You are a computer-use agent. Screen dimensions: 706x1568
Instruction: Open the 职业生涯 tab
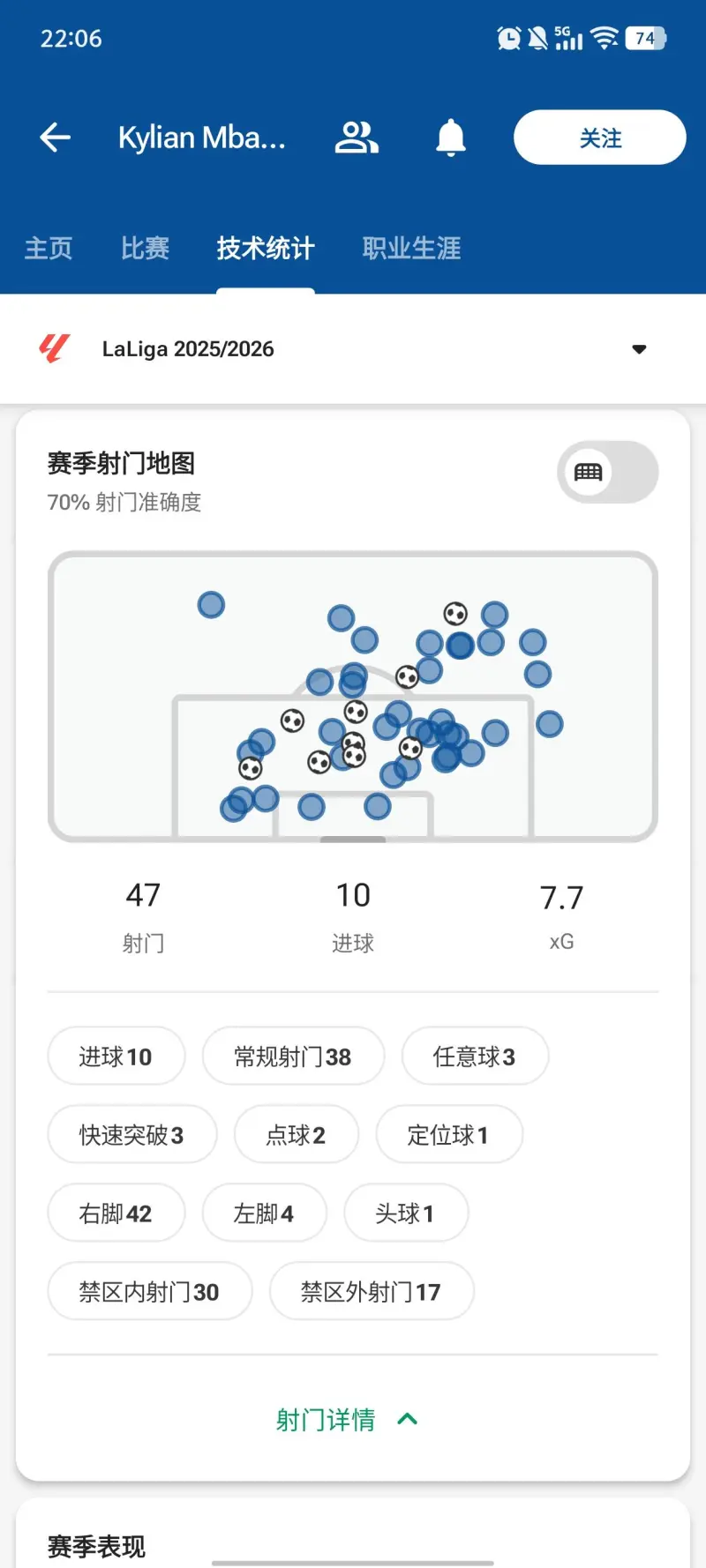[x=411, y=249]
